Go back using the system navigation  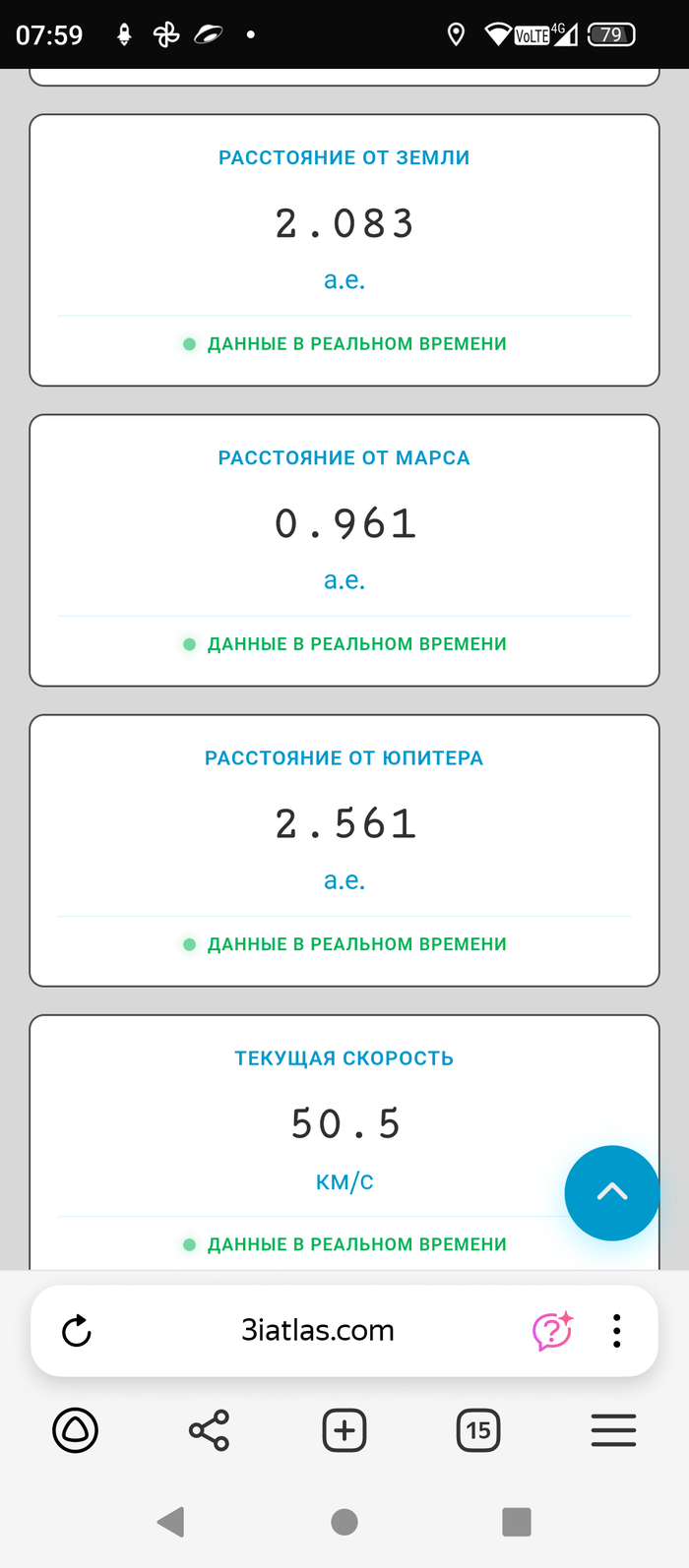171,1522
